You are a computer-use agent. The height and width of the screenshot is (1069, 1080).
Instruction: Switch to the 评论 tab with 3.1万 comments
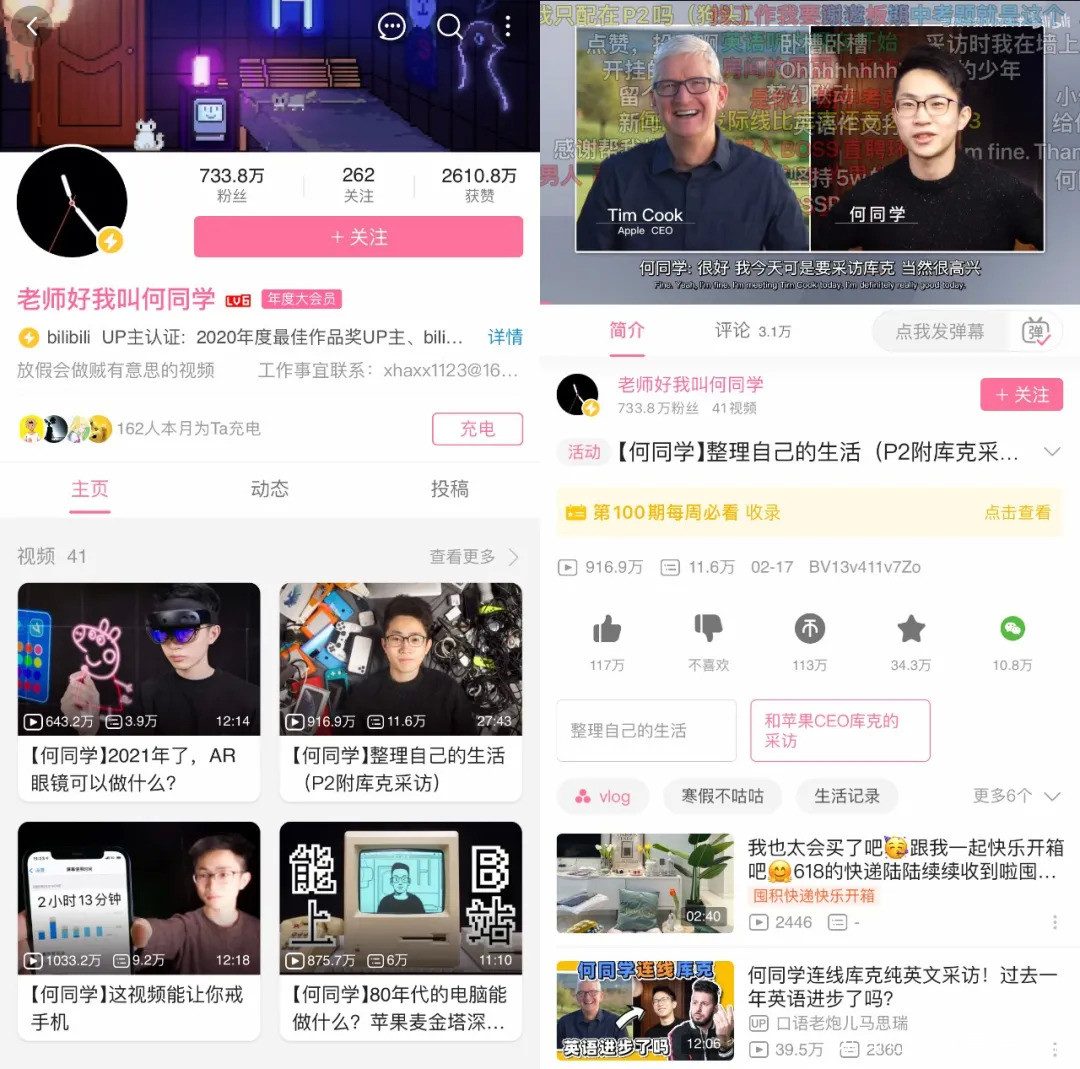[752, 331]
